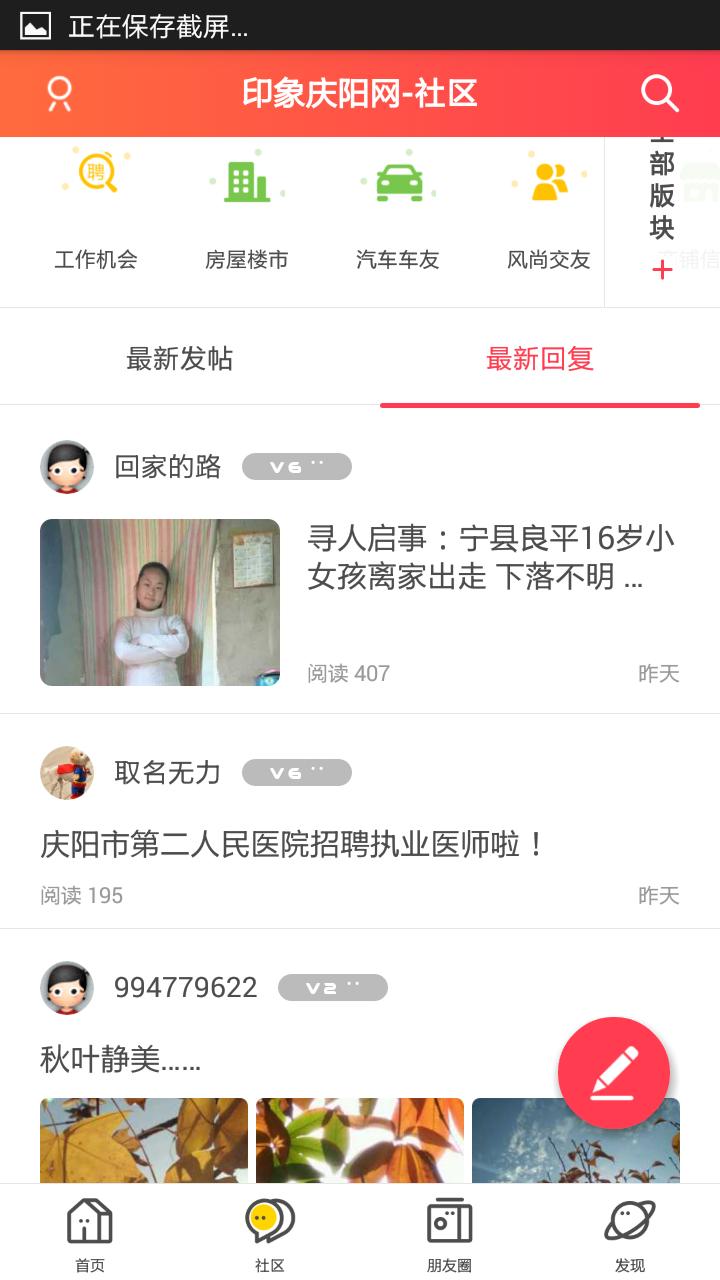720x1280 pixels.
Task: Switch to 最新发帖 tab
Action: (180, 358)
